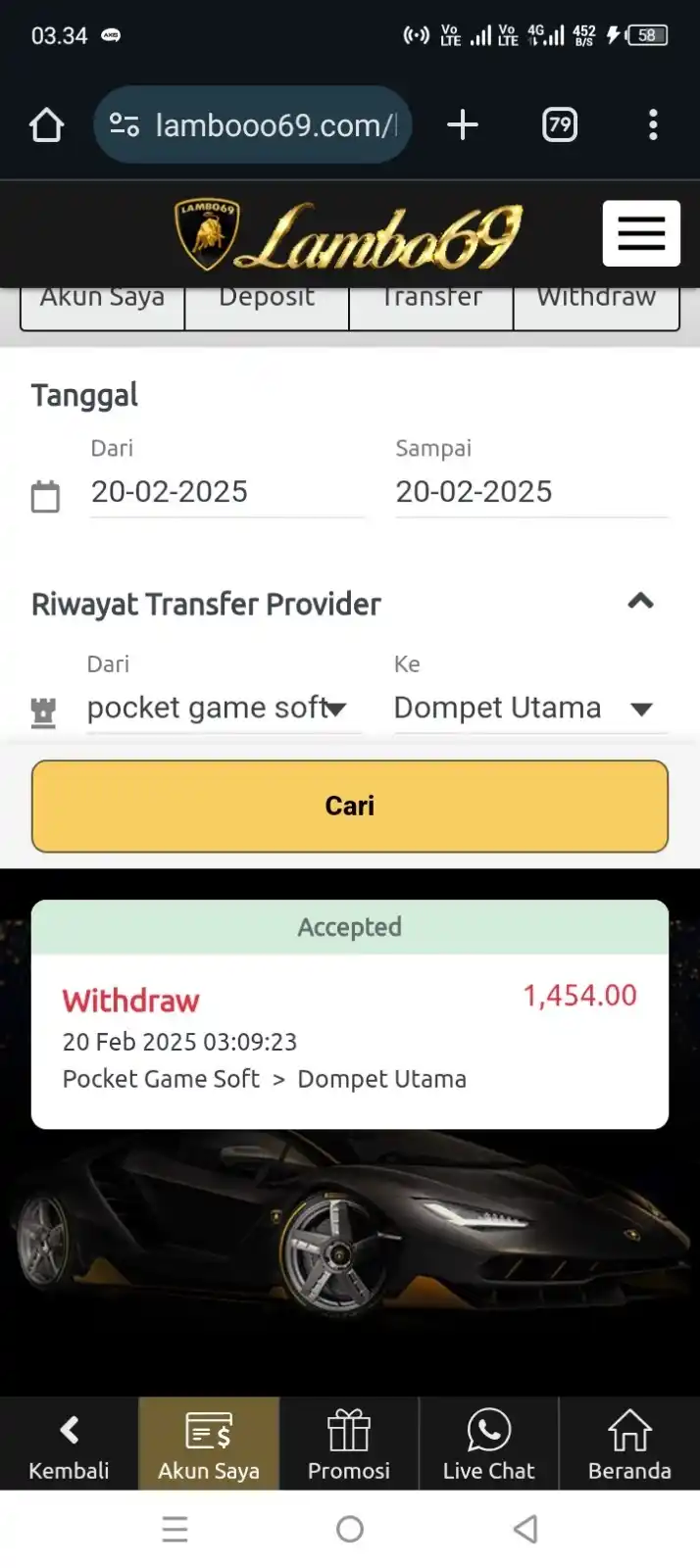This screenshot has width=700, height=1568.
Task: Collapse Riwayat Transfer Provider section
Action: point(640,602)
